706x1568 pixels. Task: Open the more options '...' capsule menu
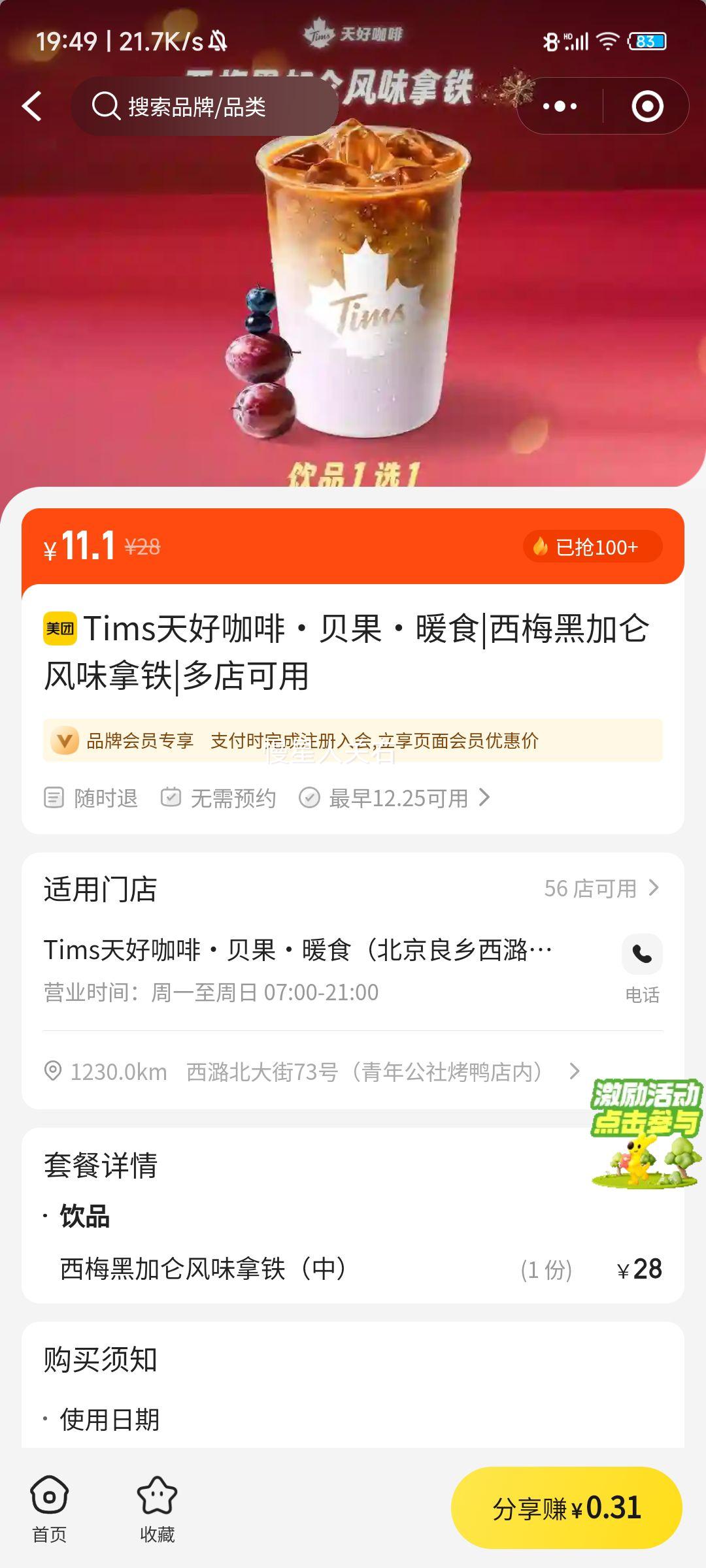pos(559,106)
